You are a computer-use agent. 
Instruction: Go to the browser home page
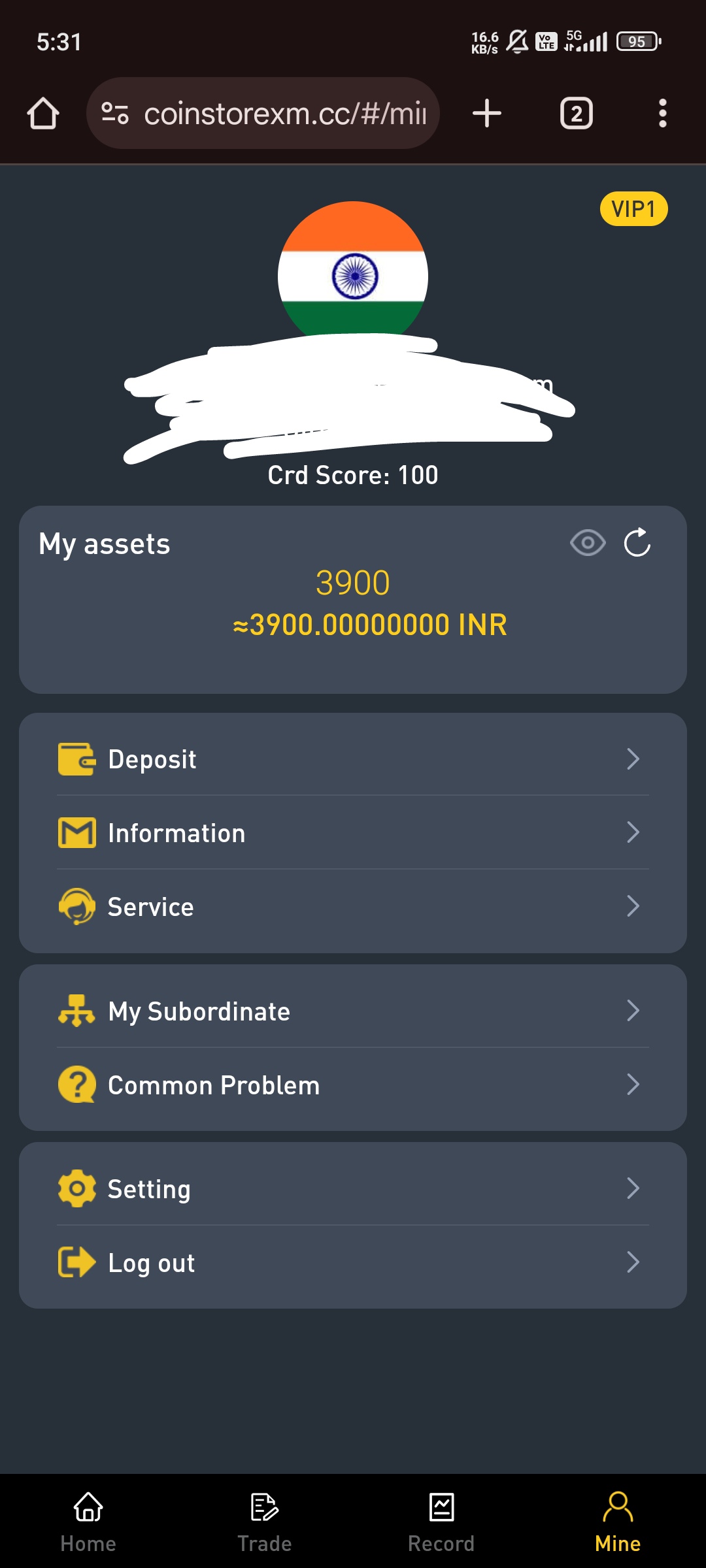click(x=43, y=114)
